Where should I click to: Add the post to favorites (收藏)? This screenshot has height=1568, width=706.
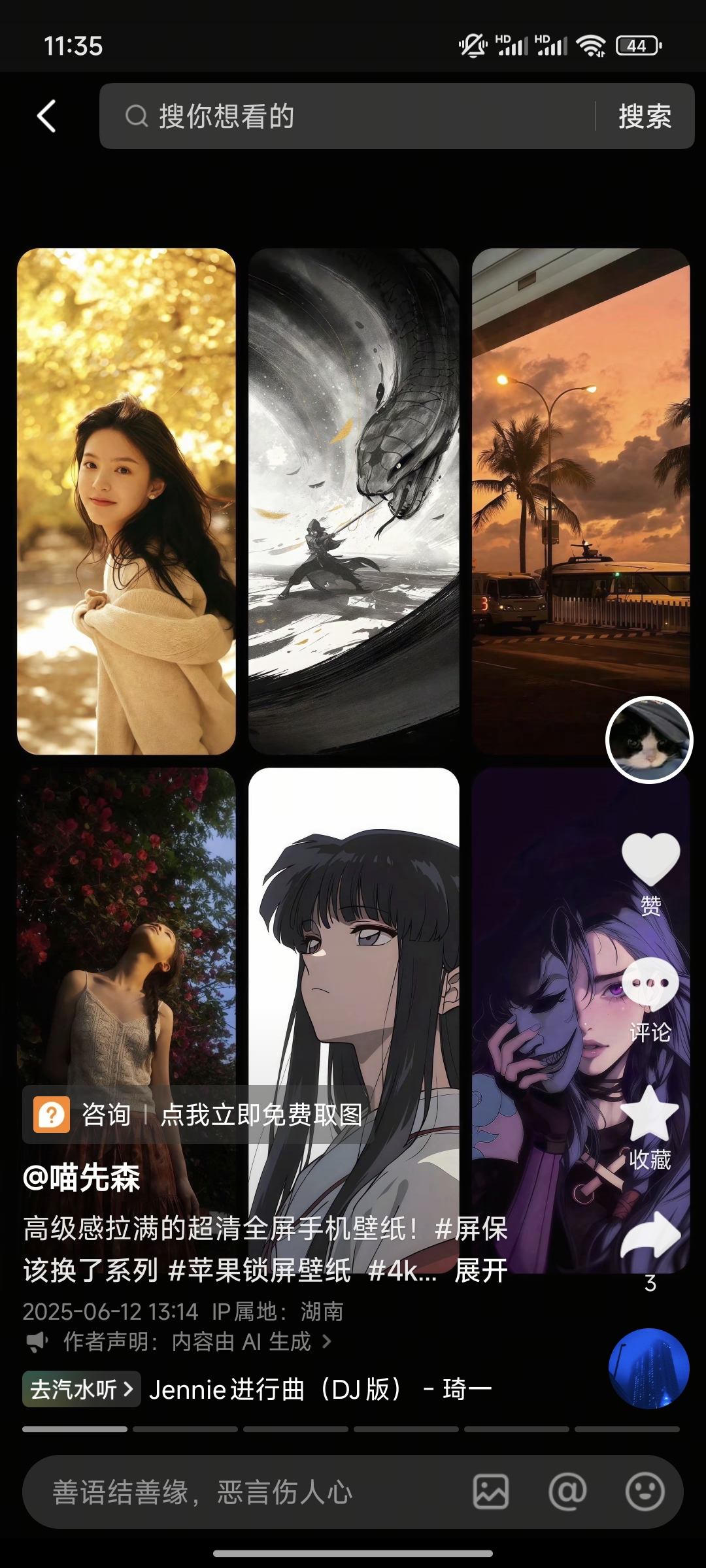pyautogui.click(x=650, y=1114)
